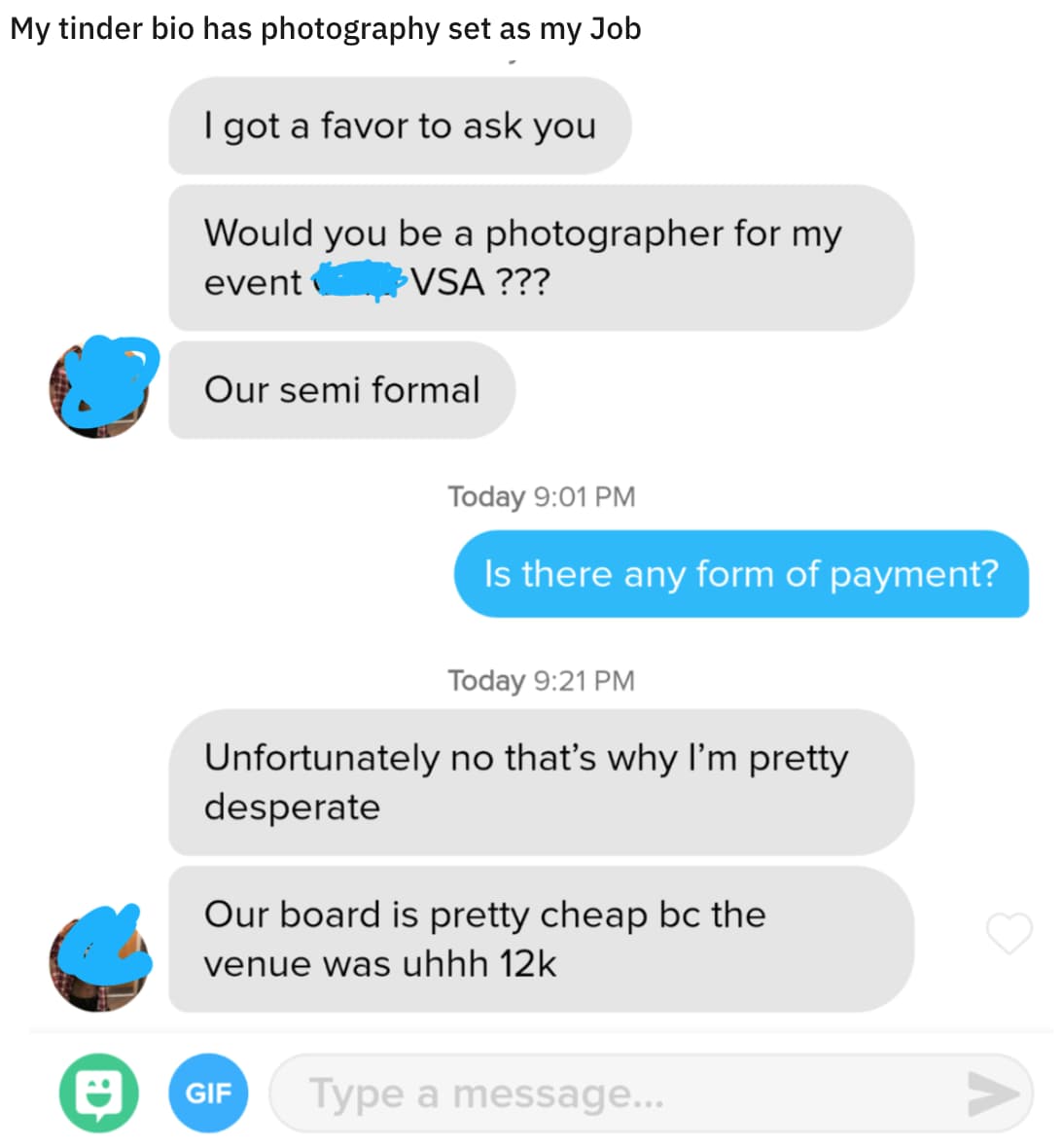Tap the 'Is there any form of payment?' bubble
This screenshot has height=1148, width=1062.
click(x=741, y=575)
